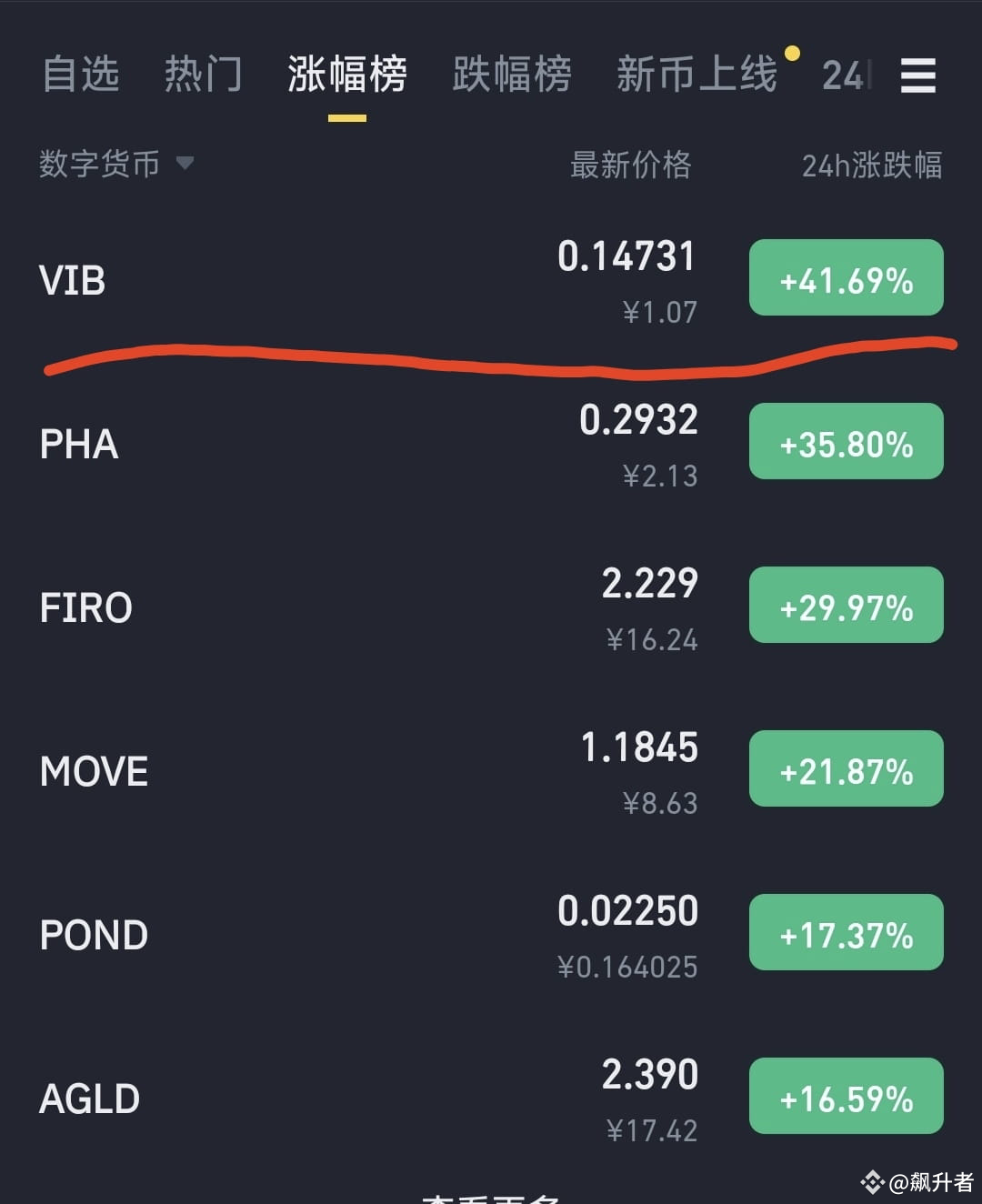Switch to the 热门 tab
The image size is (982, 1204).
pyautogui.click(x=204, y=76)
